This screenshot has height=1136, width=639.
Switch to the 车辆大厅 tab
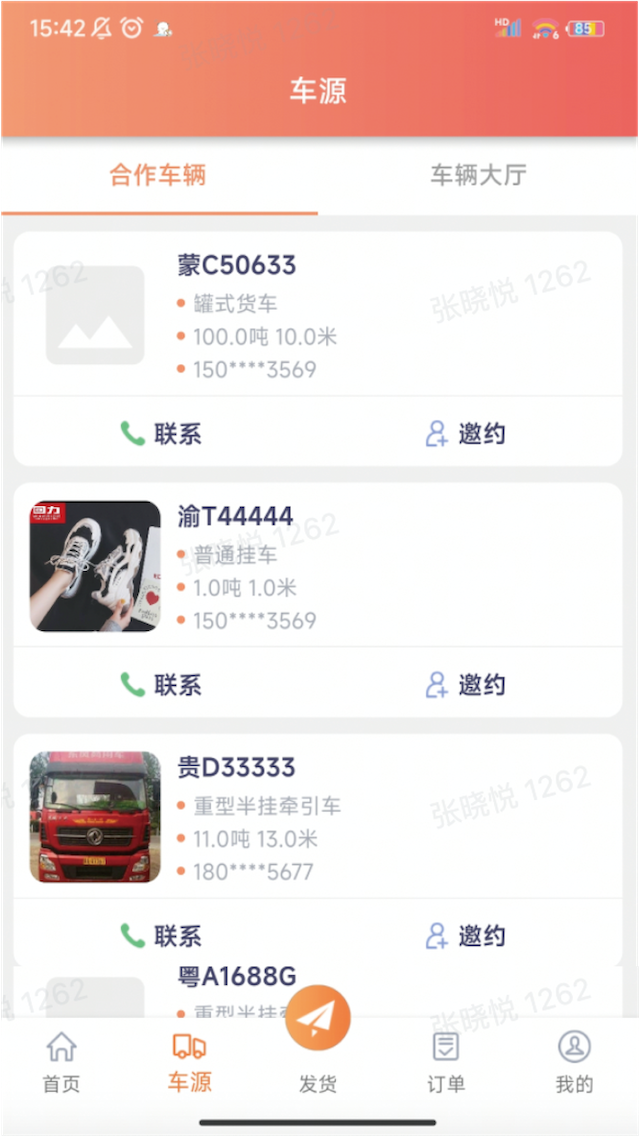coord(478,176)
